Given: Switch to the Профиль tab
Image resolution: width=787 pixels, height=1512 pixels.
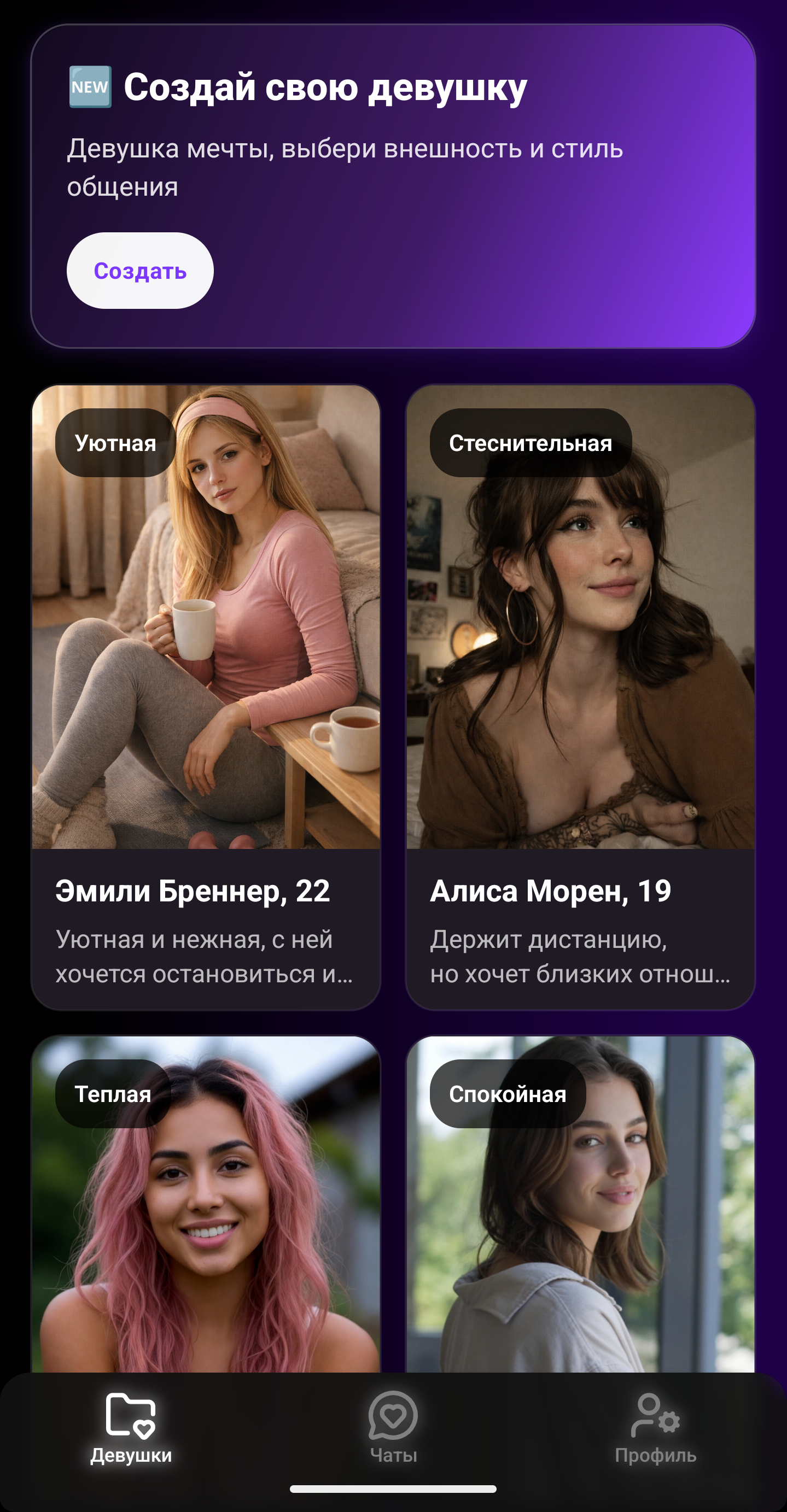Looking at the screenshot, I should (655, 1427).
